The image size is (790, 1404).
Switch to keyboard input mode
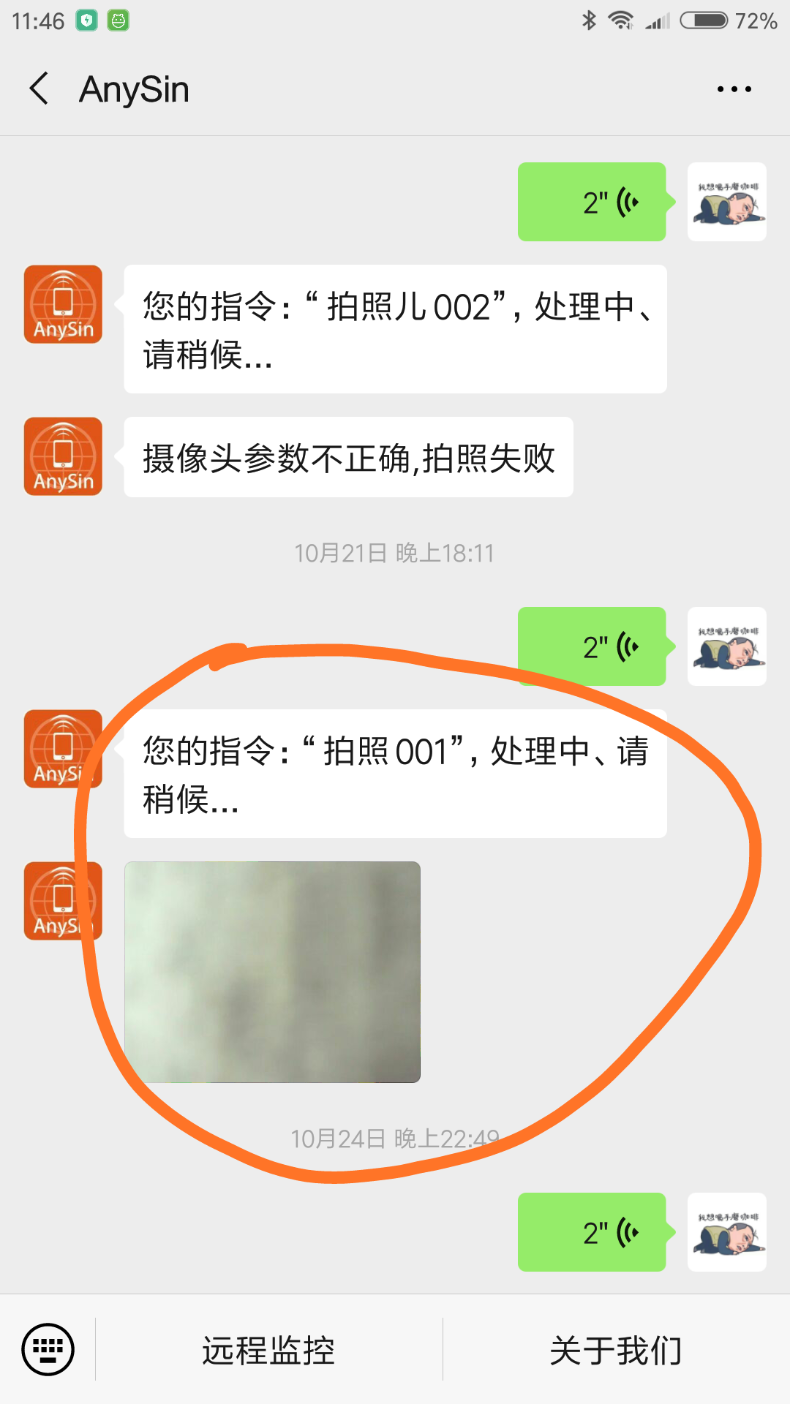coord(48,1349)
